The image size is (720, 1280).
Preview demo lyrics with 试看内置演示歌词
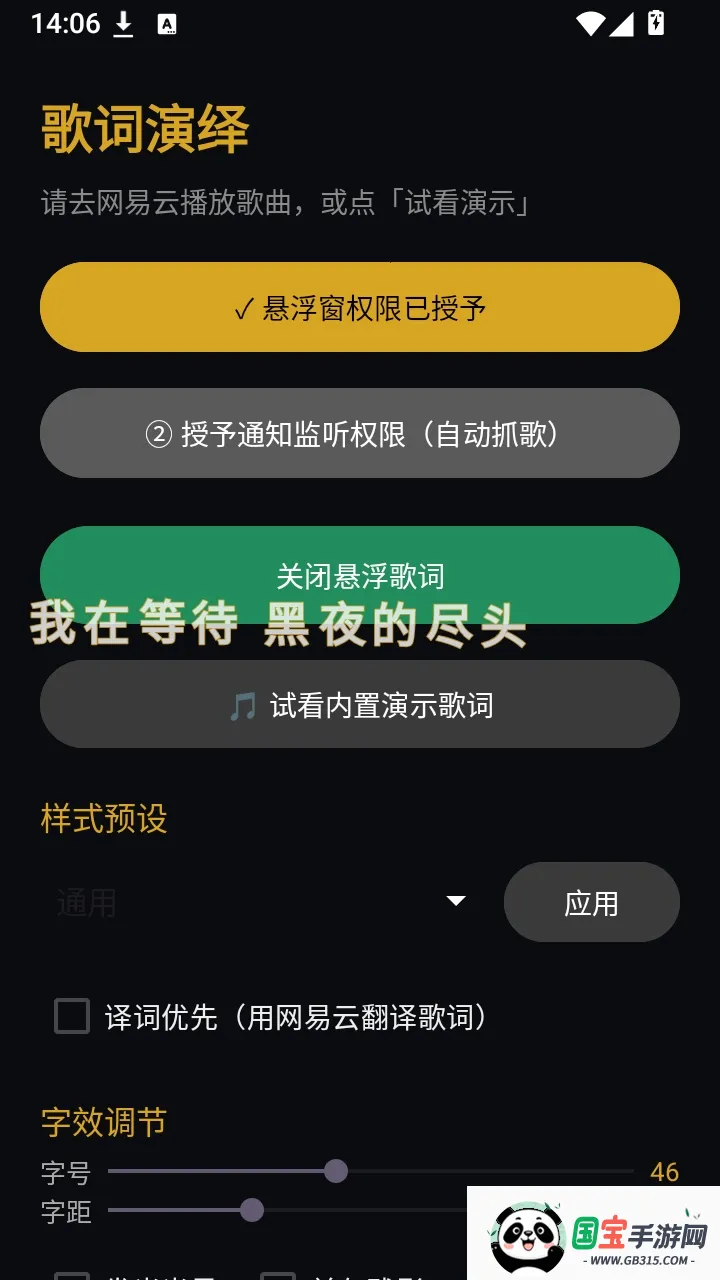pos(360,704)
